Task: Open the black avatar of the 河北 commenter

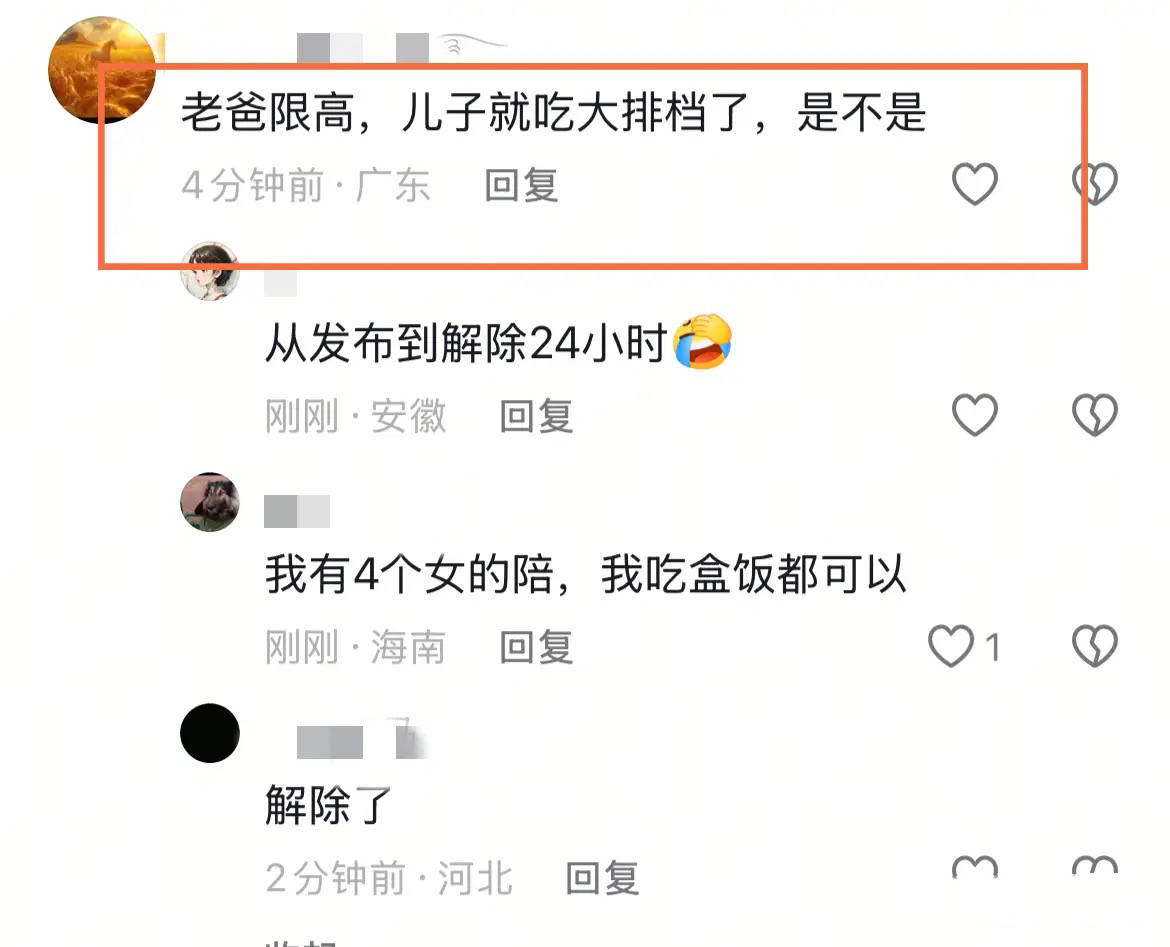Action: (210, 733)
